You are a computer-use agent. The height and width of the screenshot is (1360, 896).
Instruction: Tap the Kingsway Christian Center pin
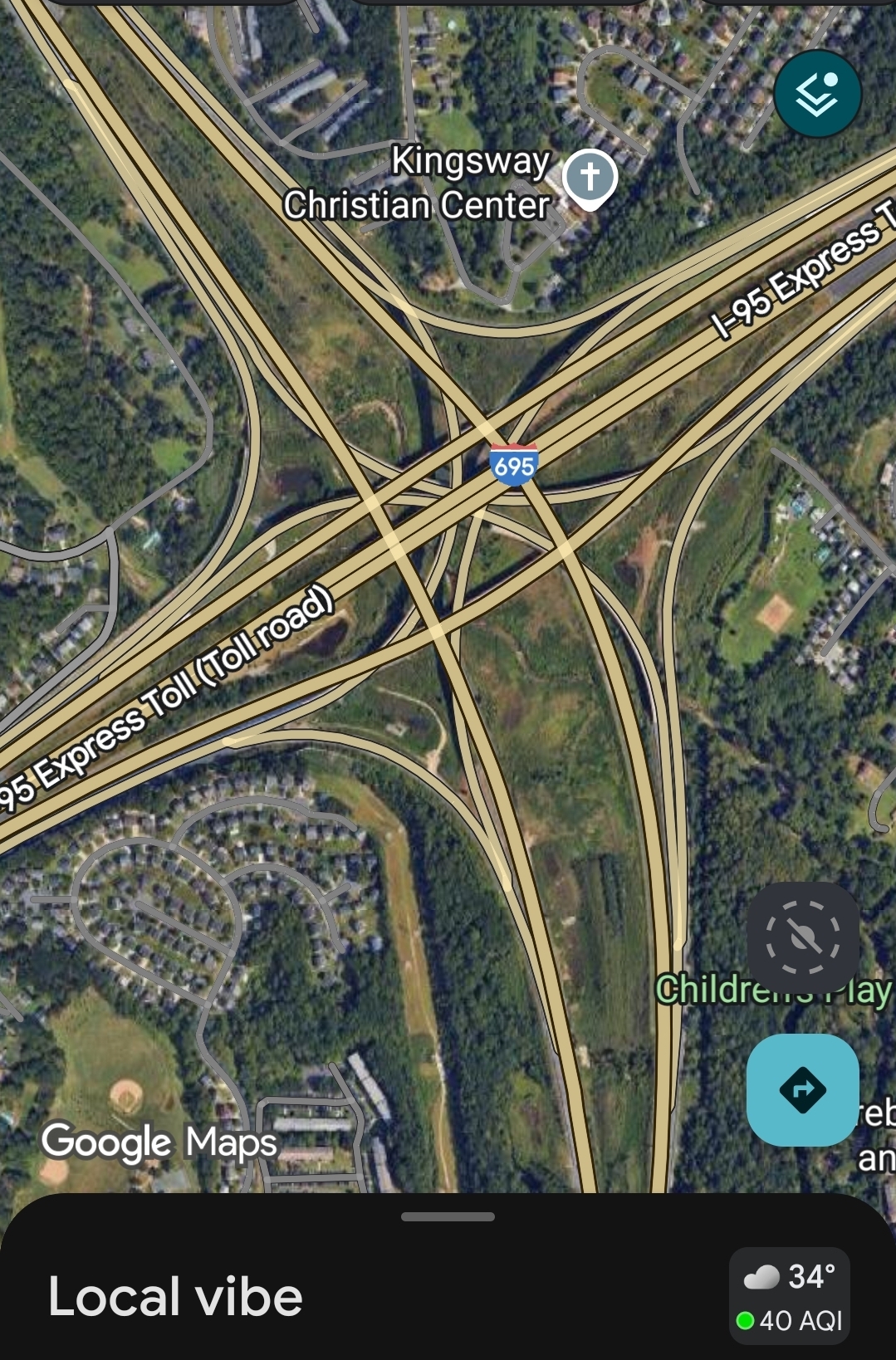[590, 178]
